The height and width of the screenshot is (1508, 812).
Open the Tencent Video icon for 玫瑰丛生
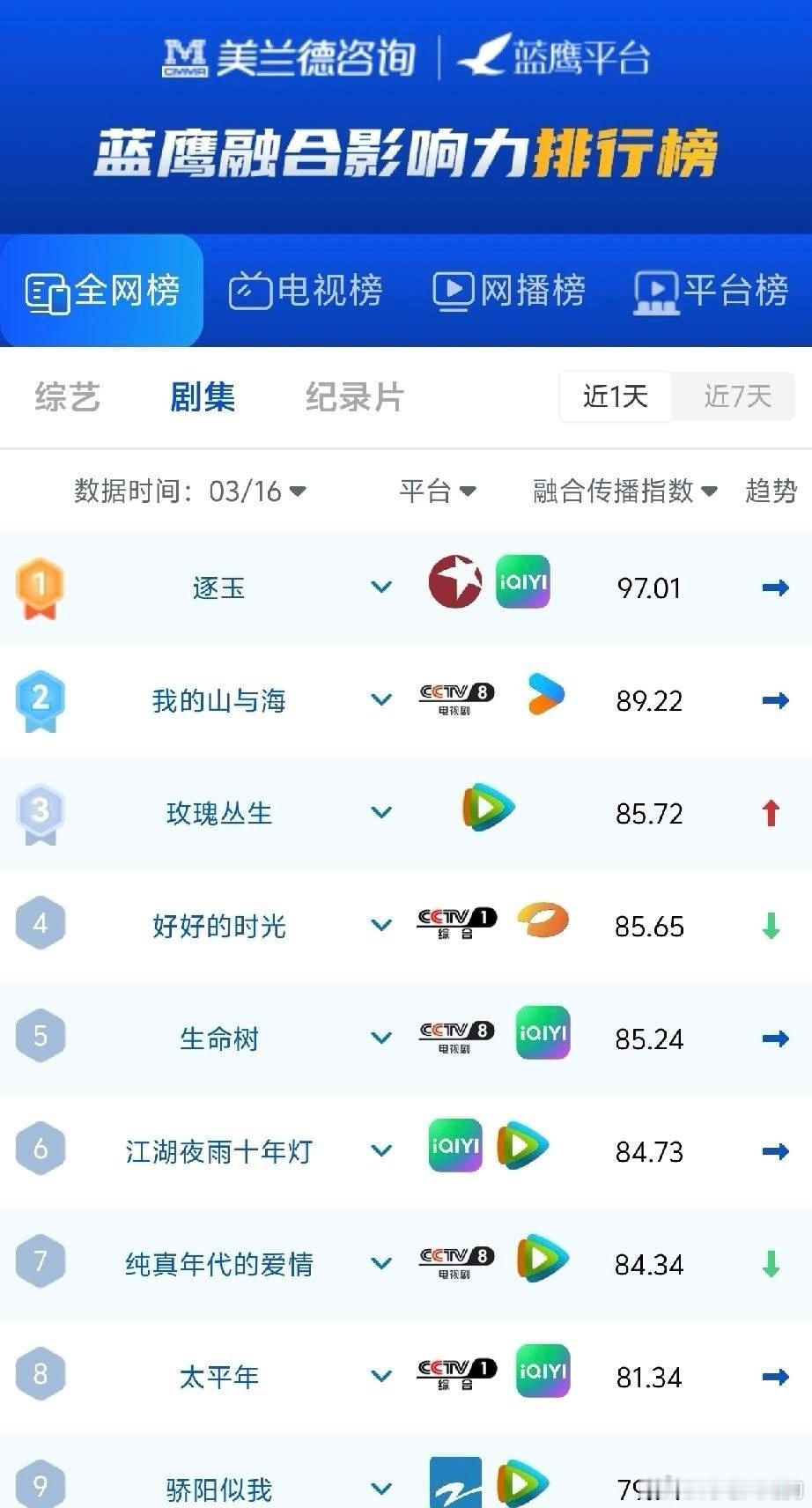(x=489, y=808)
